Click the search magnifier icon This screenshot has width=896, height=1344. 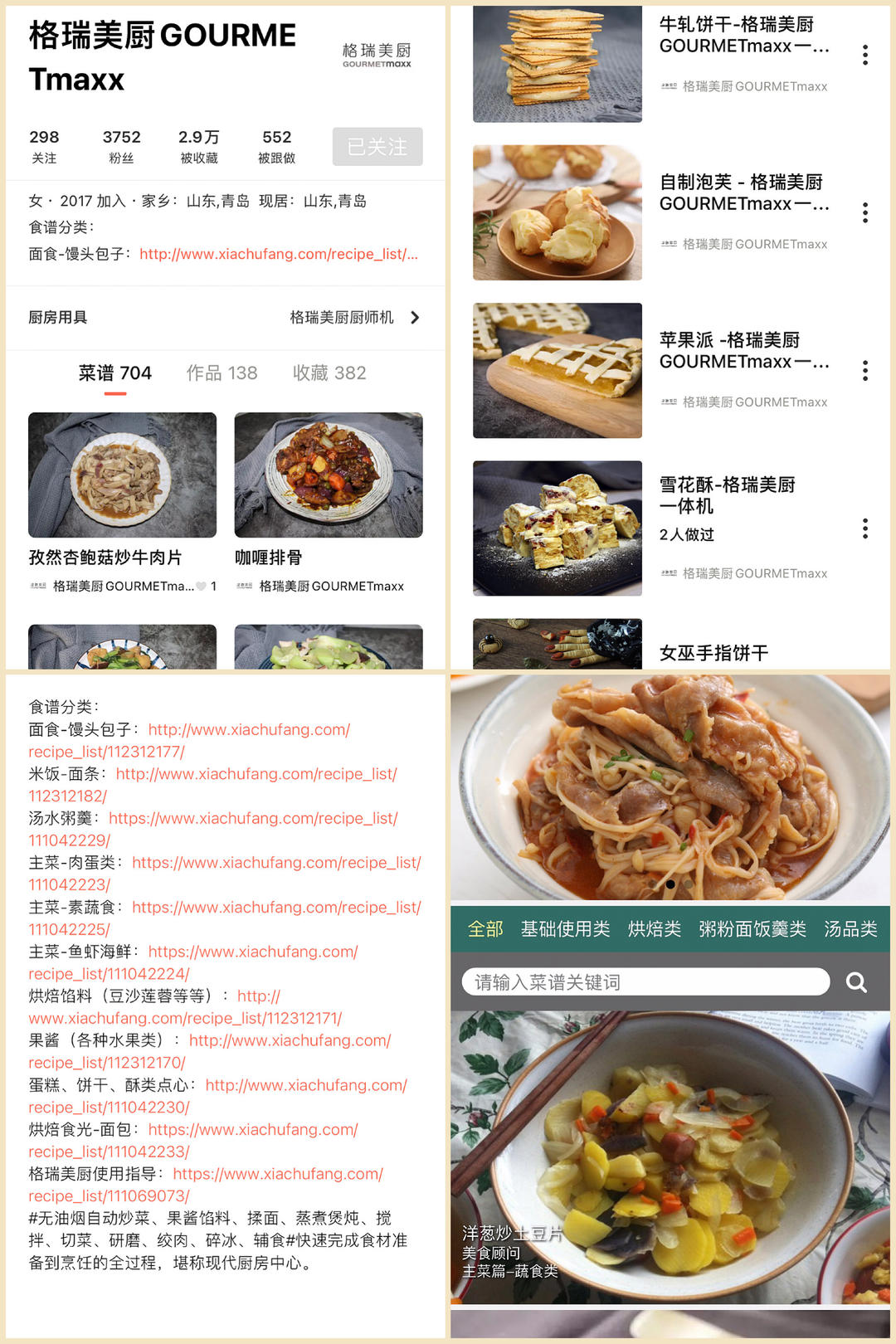[x=856, y=981]
